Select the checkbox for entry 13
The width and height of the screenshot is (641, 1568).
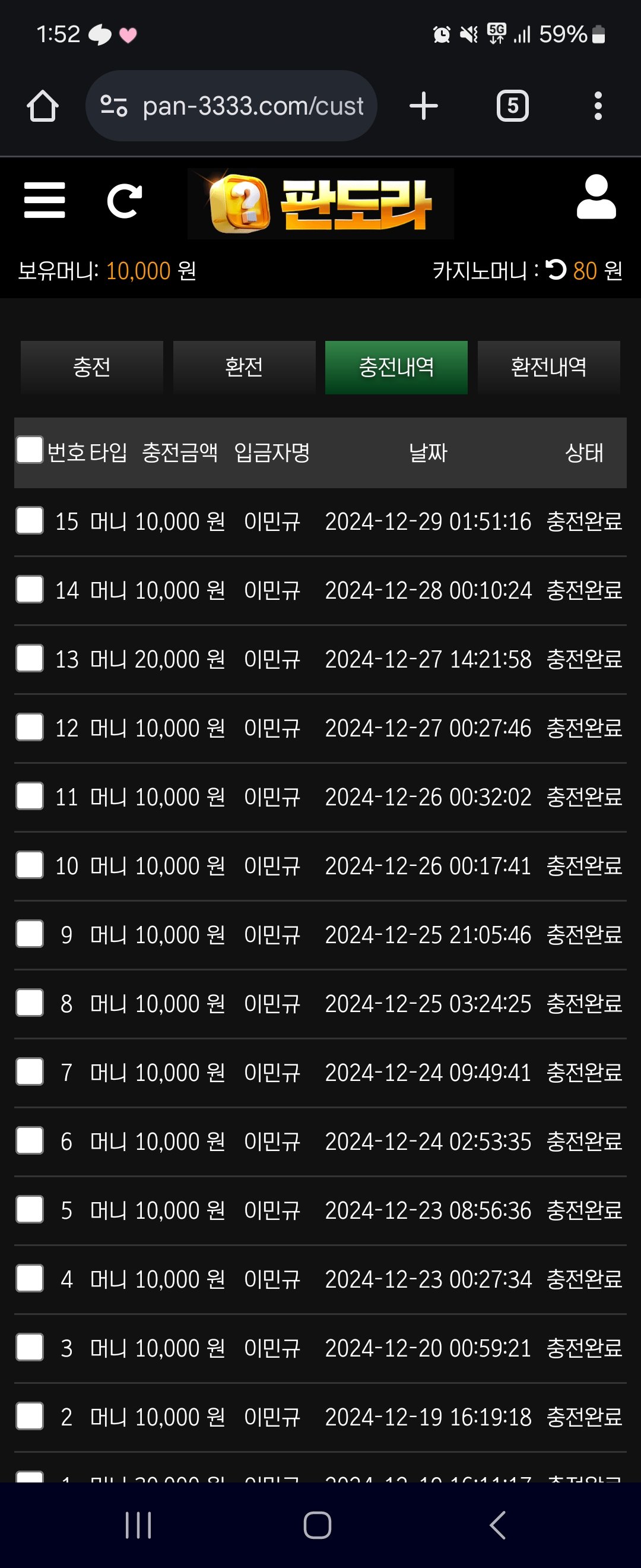pyautogui.click(x=29, y=659)
